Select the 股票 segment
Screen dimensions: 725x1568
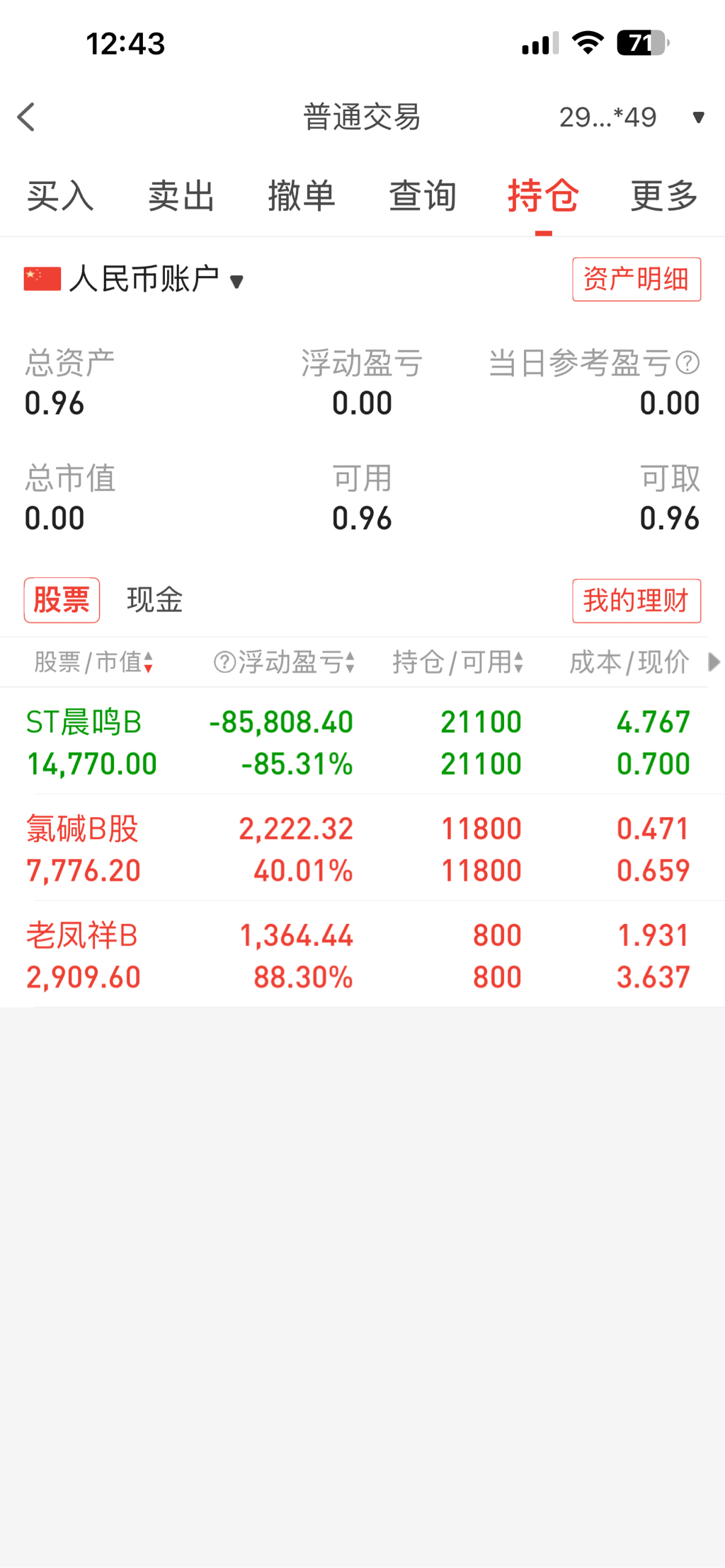(x=62, y=600)
